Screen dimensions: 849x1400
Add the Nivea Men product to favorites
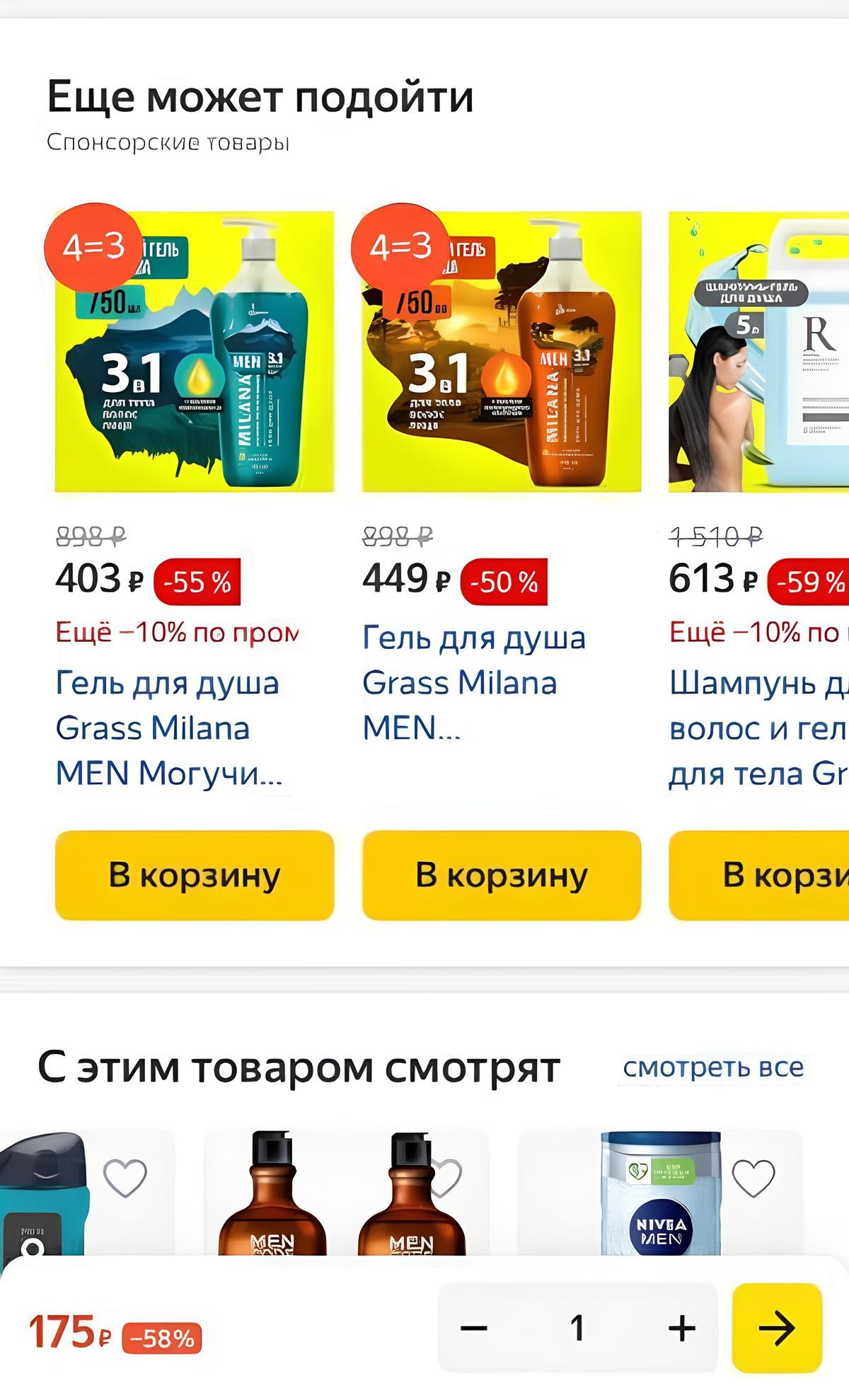pos(753,1178)
